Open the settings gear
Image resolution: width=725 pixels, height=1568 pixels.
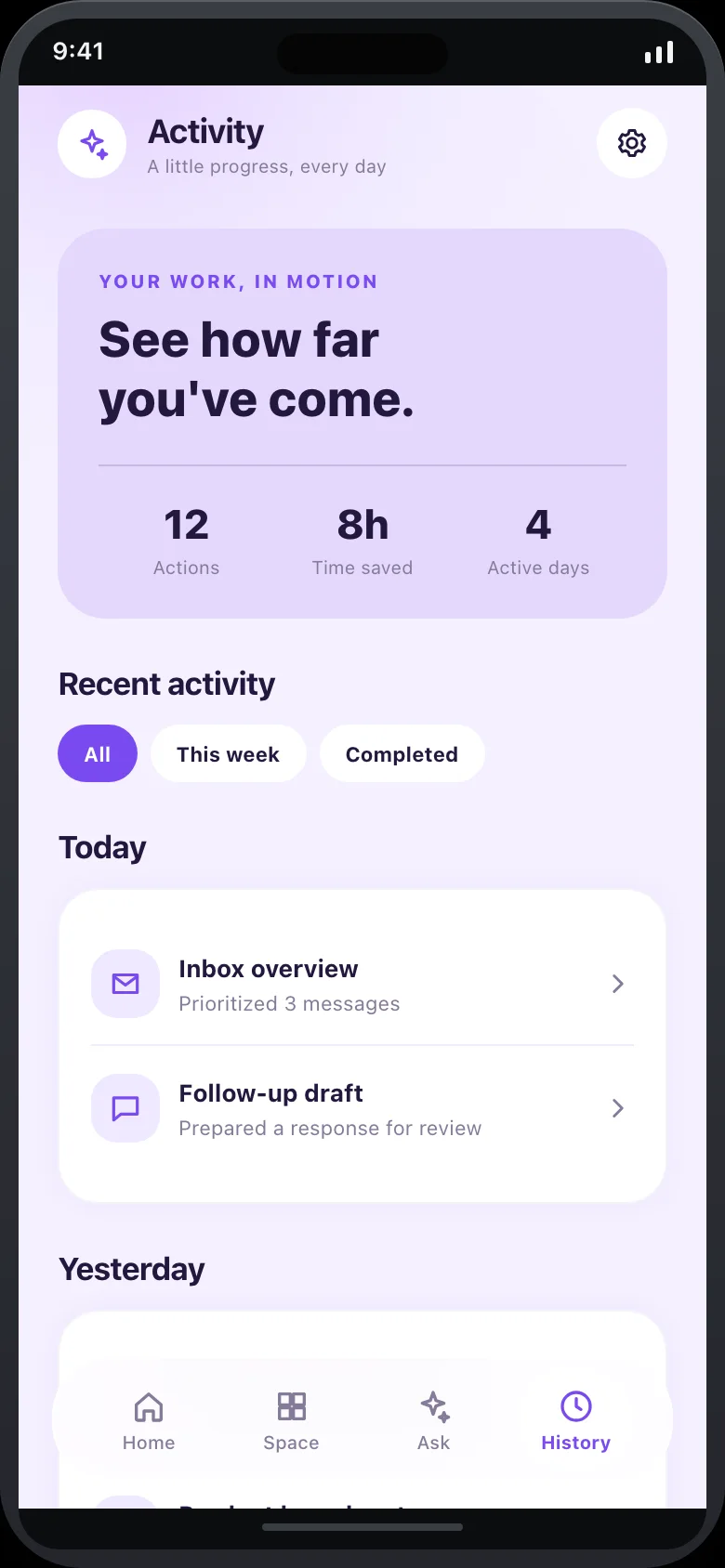tap(632, 143)
